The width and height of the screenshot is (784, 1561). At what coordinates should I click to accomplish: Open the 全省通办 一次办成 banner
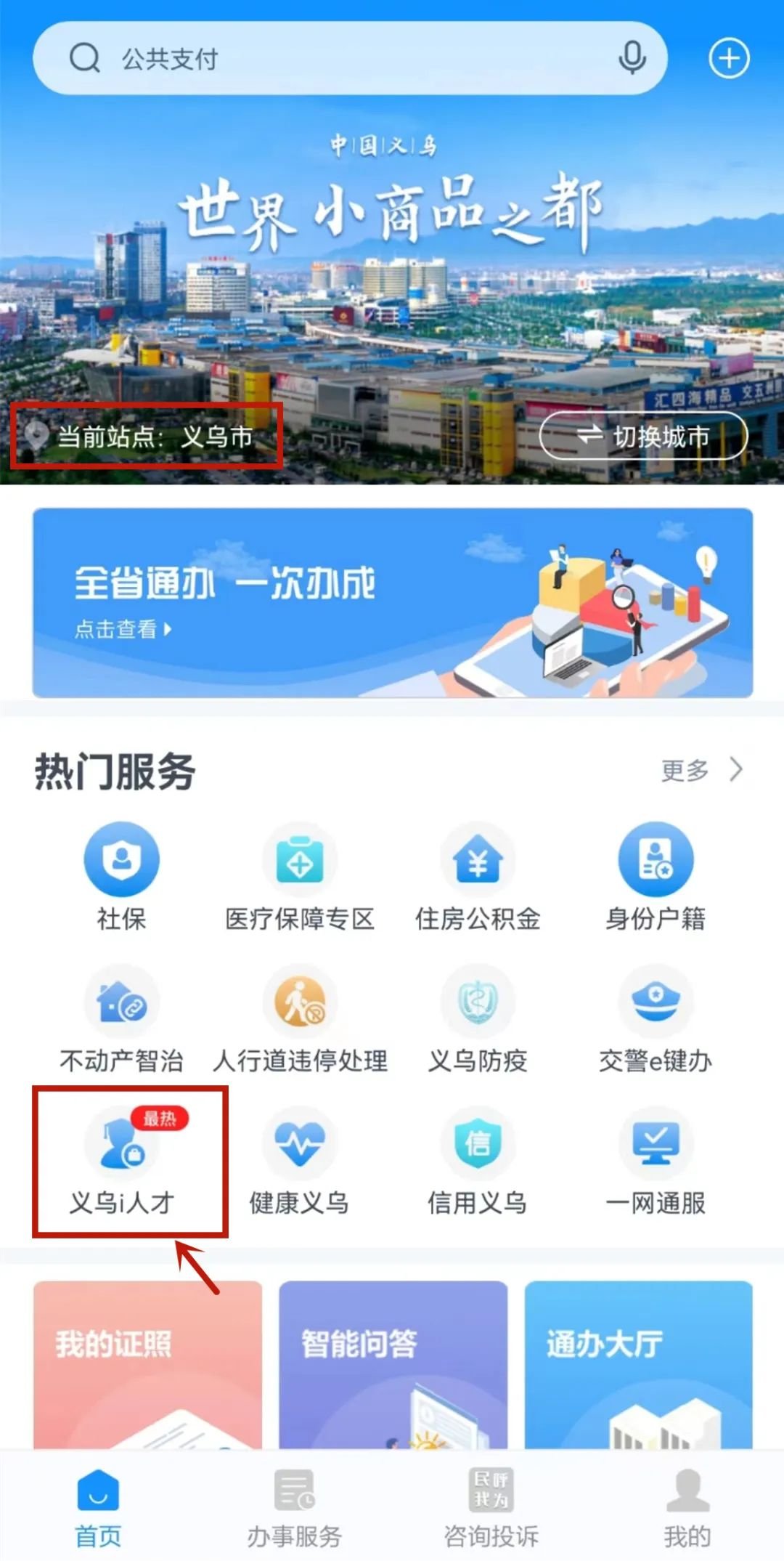(392, 603)
